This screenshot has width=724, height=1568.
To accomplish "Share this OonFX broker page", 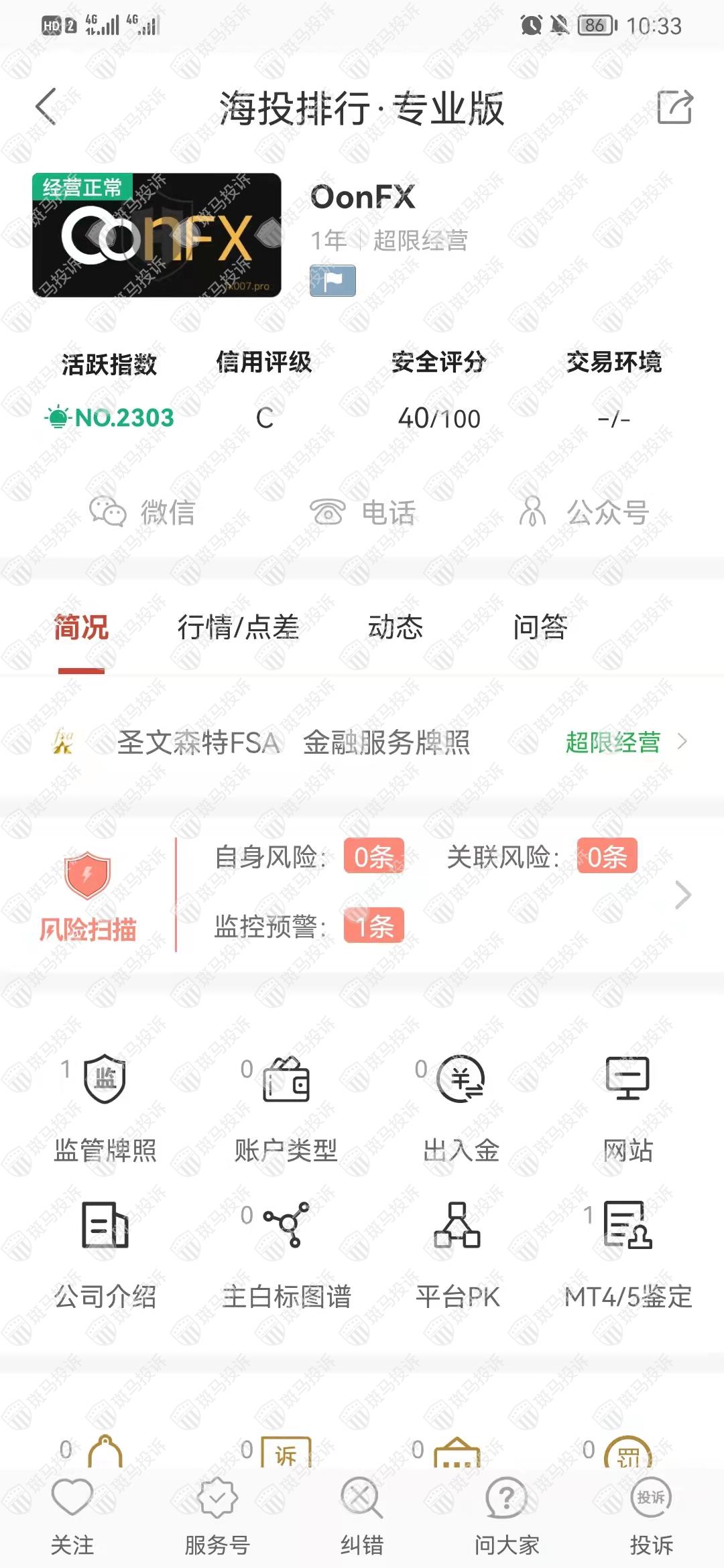I will (x=674, y=107).
